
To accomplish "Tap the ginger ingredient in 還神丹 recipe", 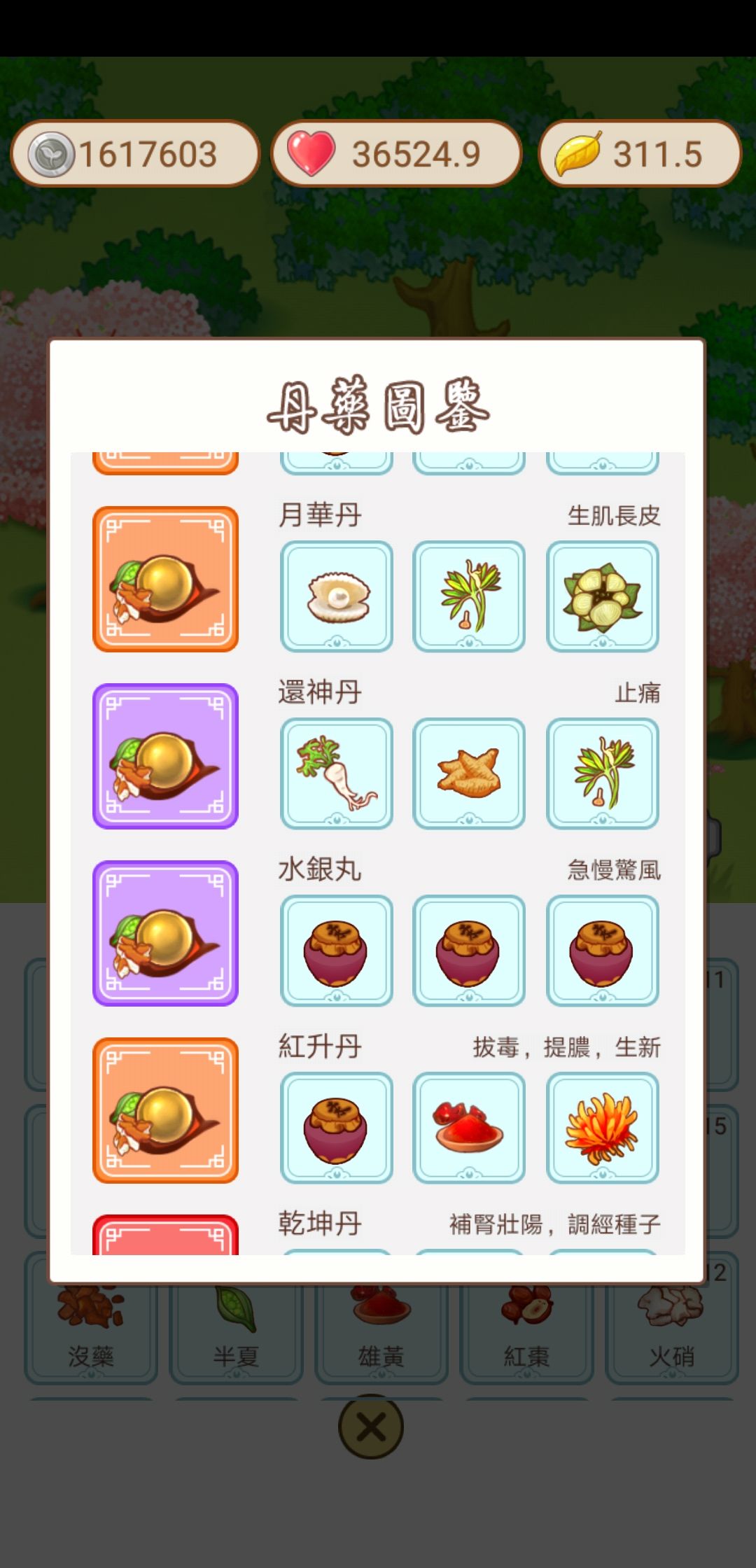I will (470, 773).
